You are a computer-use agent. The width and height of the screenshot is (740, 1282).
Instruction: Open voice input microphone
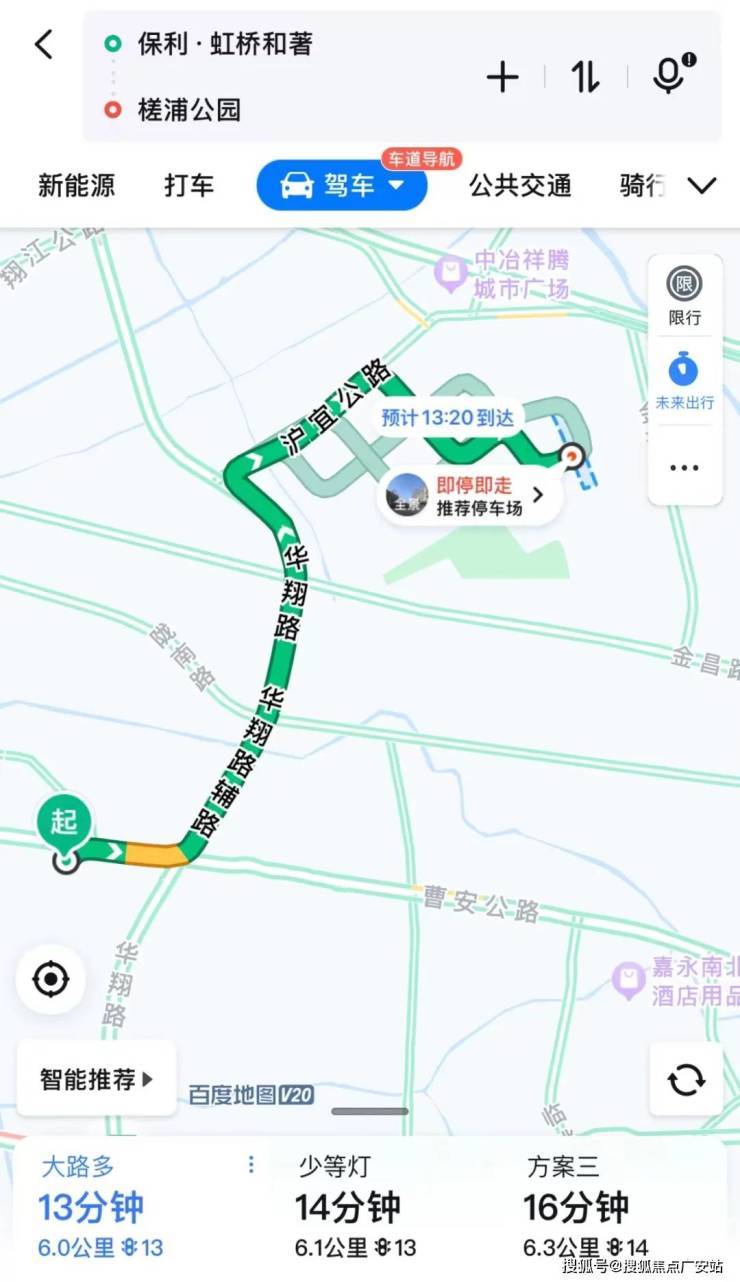coord(671,75)
